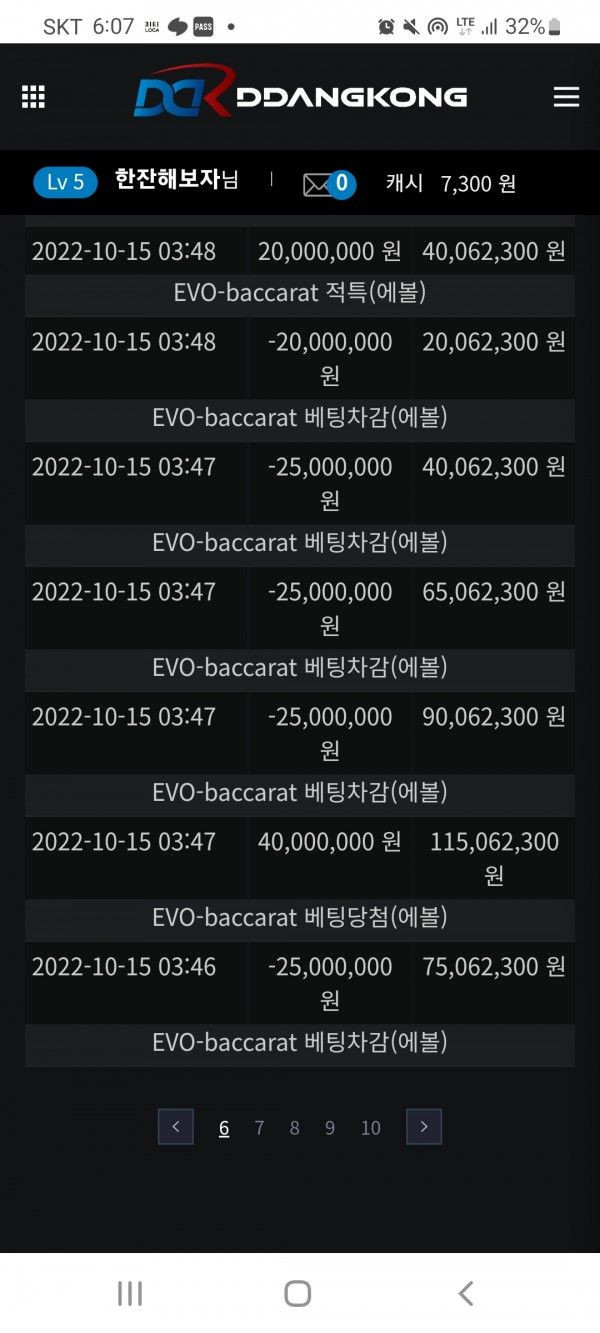
Task: Open page 9 of the history
Action: click(330, 1128)
